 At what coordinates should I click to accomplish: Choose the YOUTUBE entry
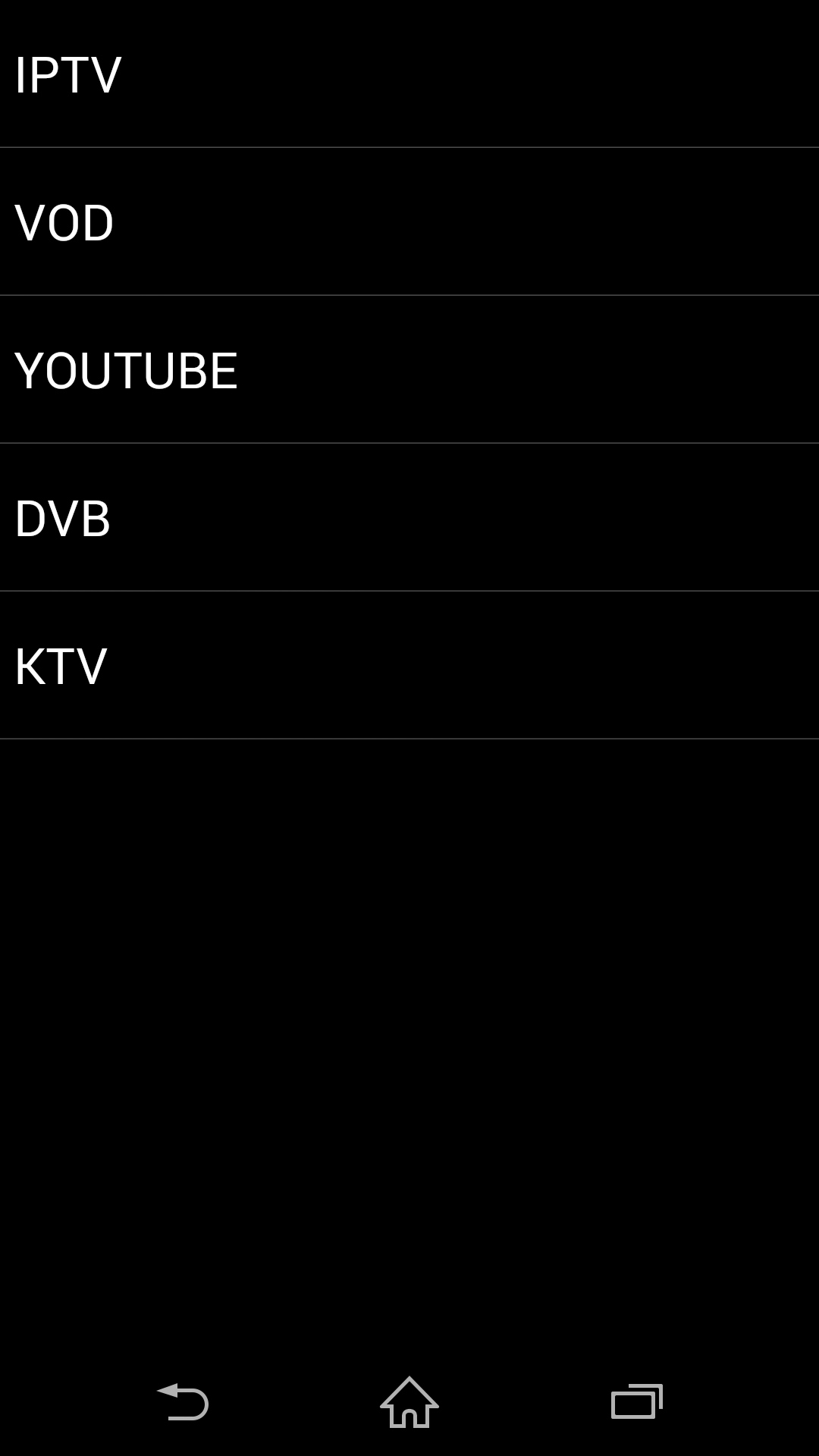[409, 369]
